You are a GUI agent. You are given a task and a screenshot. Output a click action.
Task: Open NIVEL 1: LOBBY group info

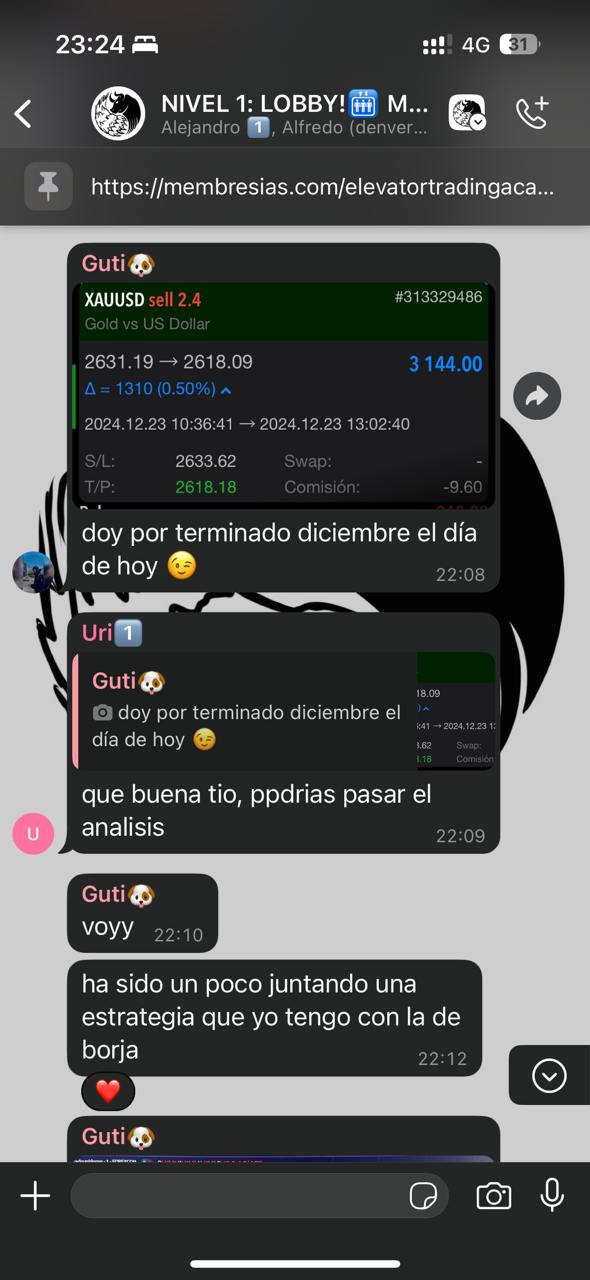[295, 114]
